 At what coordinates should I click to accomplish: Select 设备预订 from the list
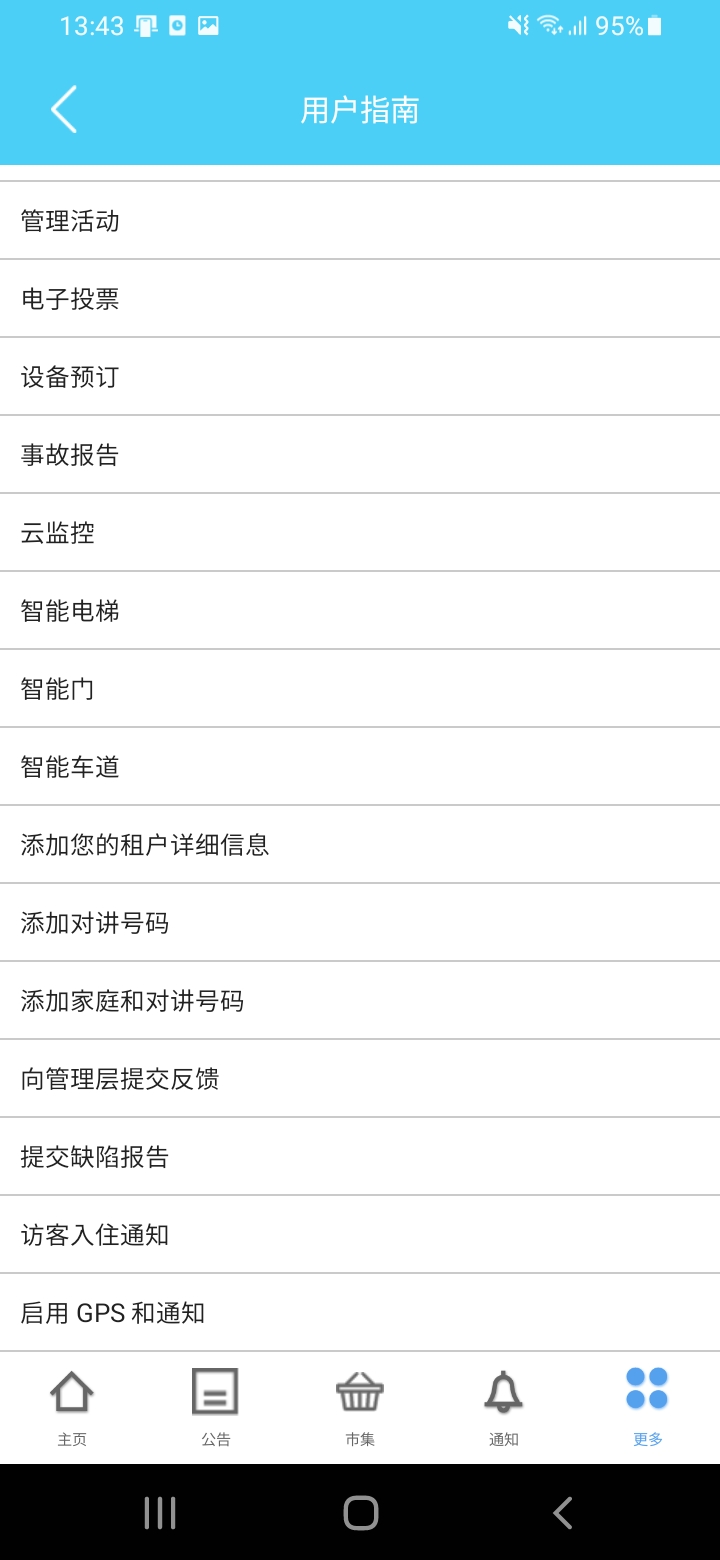click(x=360, y=377)
